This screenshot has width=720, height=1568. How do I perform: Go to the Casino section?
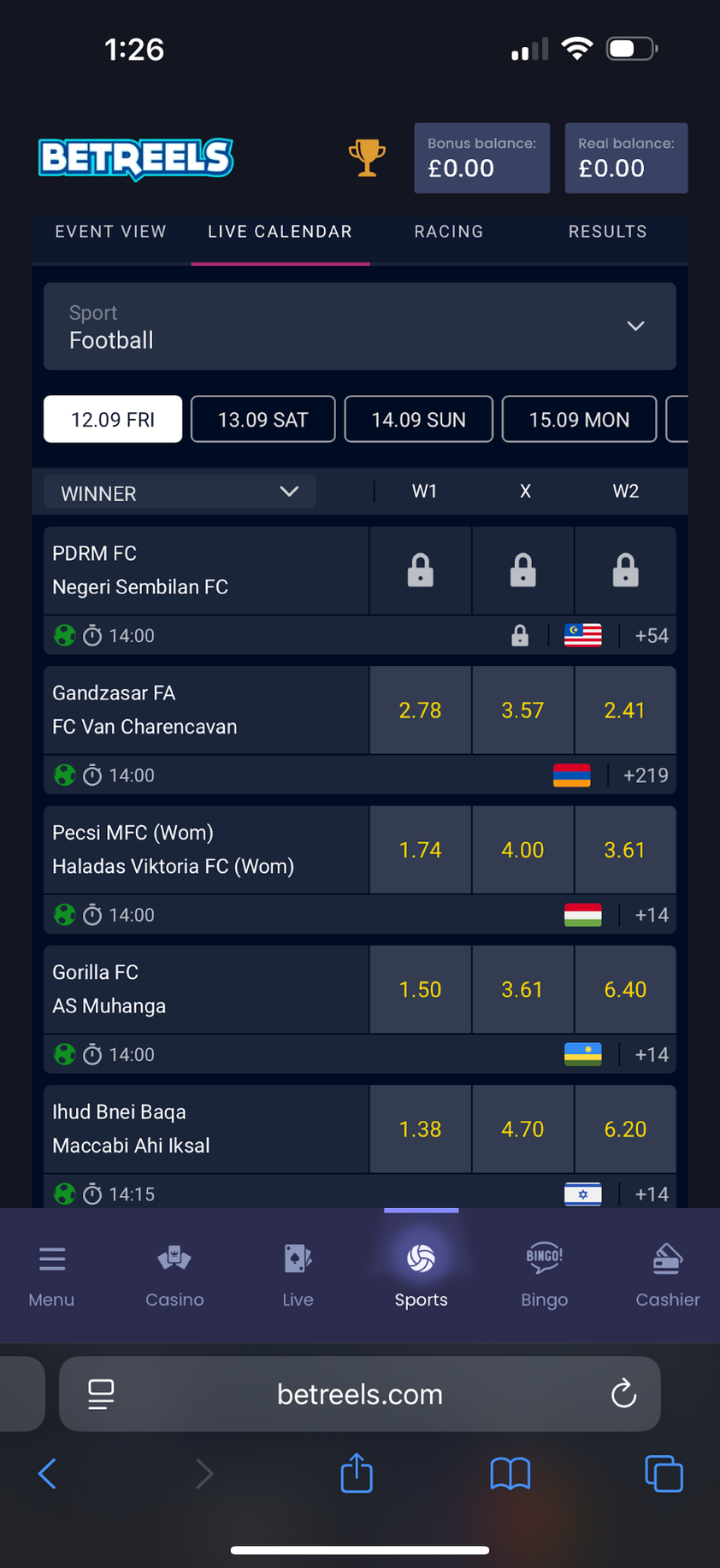point(174,1274)
